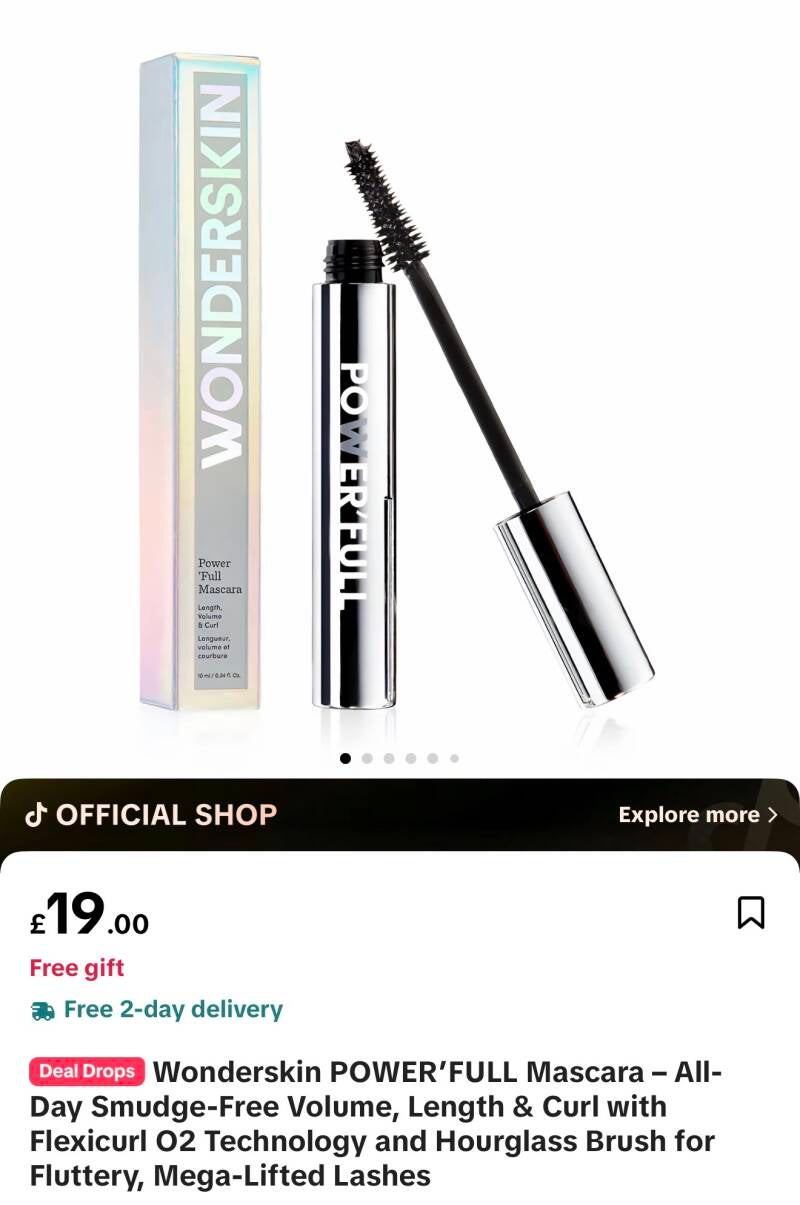Jump to the second product image dot
Image resolution: width=800 pixels, height=1205 pixels.
(367, 759)
